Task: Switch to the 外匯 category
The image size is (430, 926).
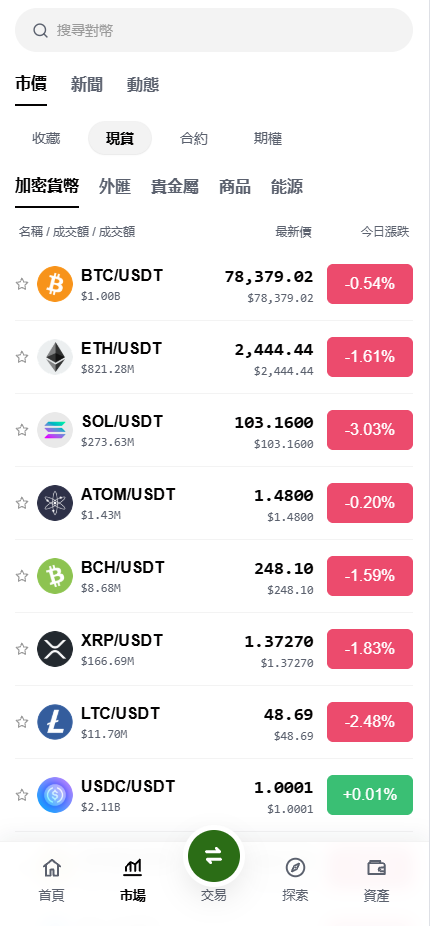Action: click(x=115, y=187)
